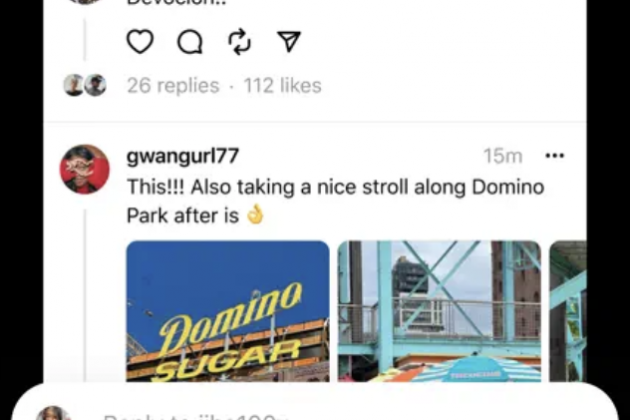The height and width of the screenshot is (420, 630).
Task: Open the comment bubble icon
Action: click(x=190, y=41)
